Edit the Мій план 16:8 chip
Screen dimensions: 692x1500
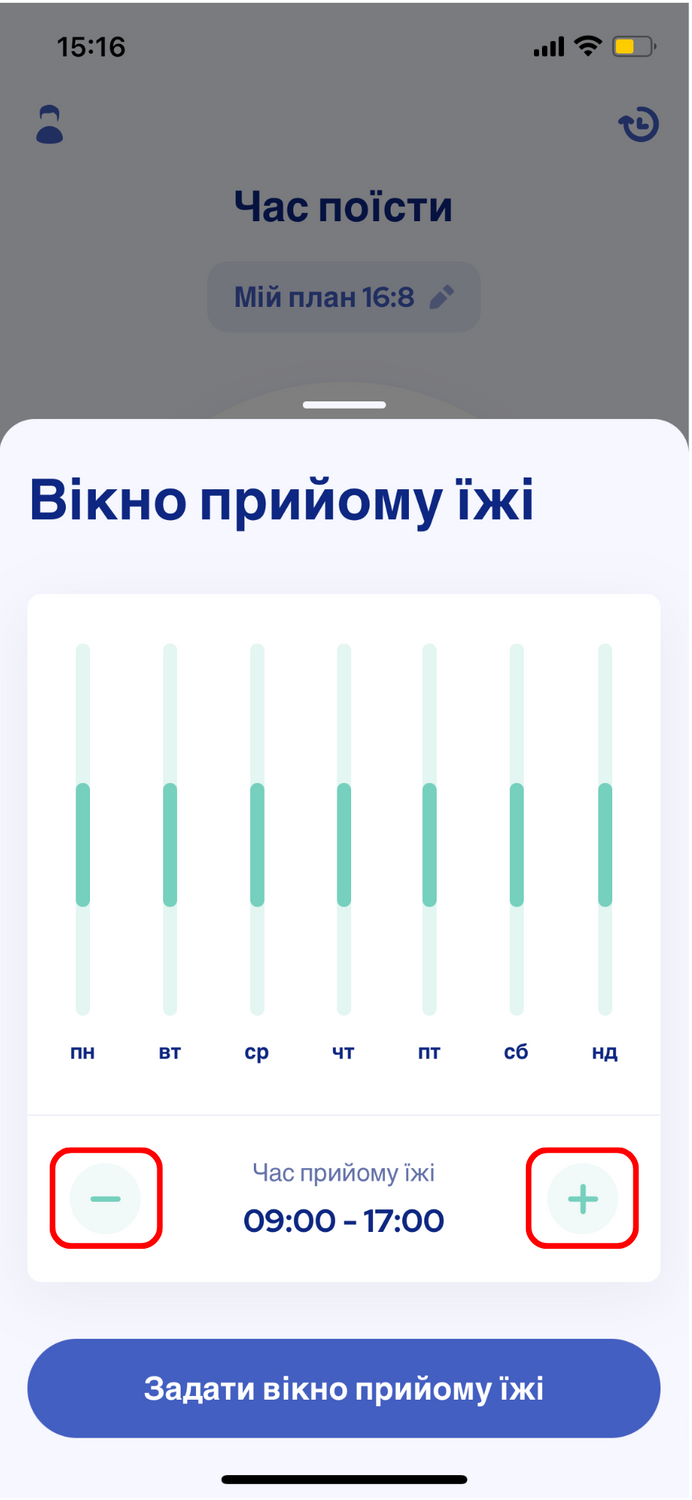tap(344, 297)
